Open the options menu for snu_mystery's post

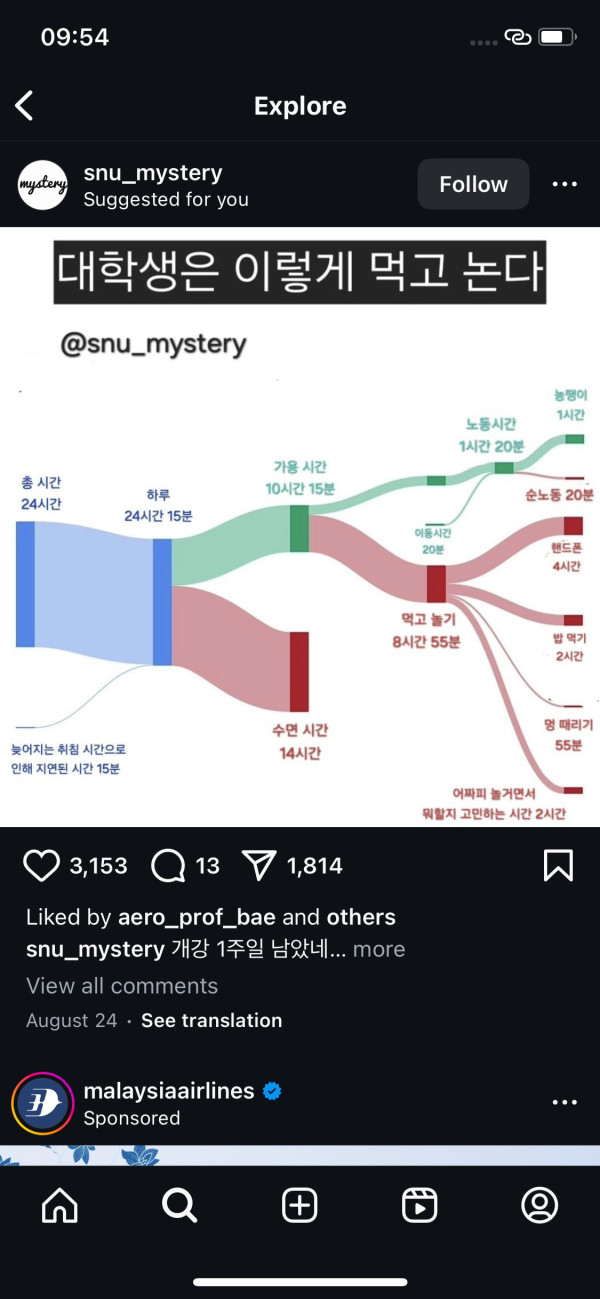point(564,184)
